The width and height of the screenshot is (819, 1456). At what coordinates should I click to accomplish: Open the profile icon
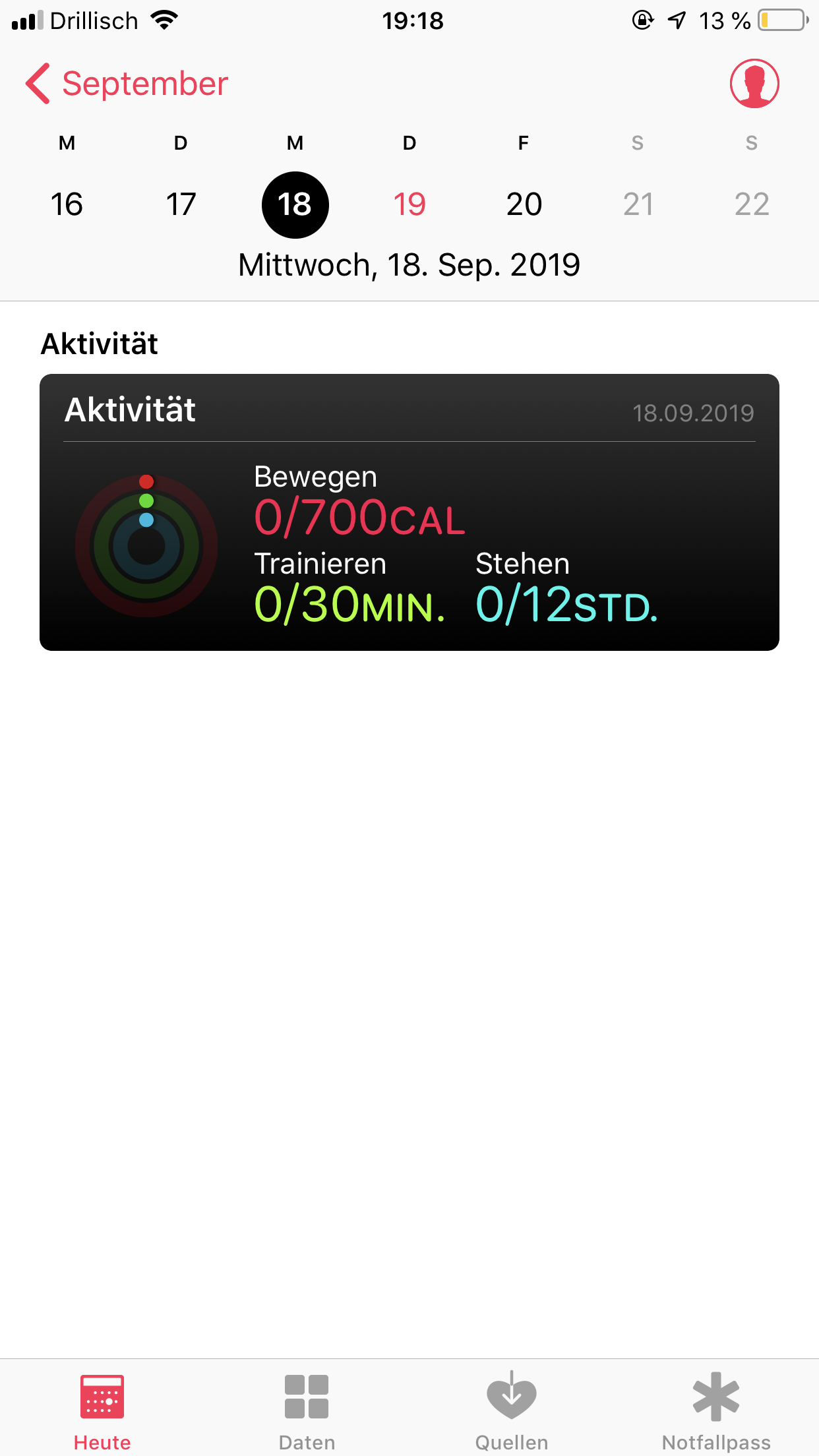[x=754, y=84]
